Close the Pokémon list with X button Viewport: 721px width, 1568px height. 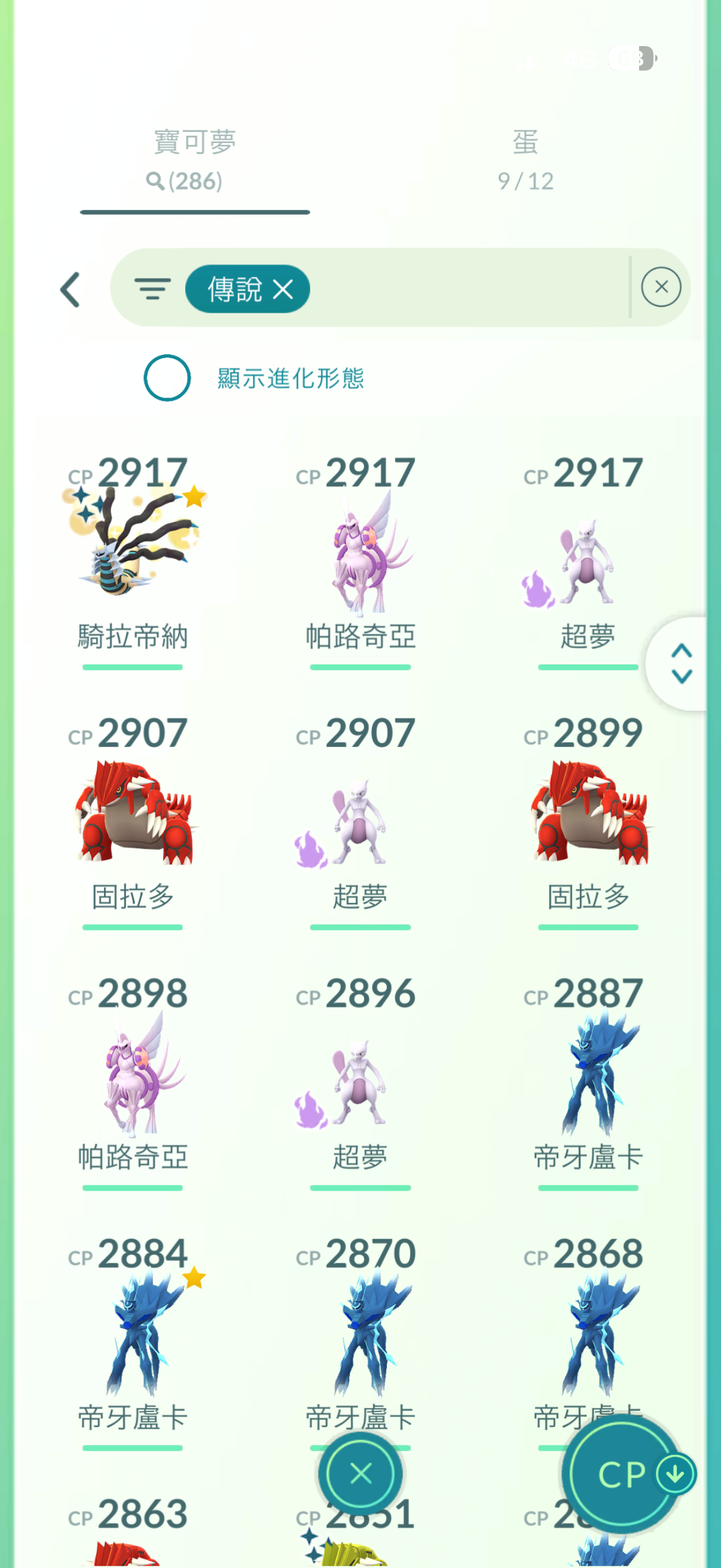[x=360, y=1474]
